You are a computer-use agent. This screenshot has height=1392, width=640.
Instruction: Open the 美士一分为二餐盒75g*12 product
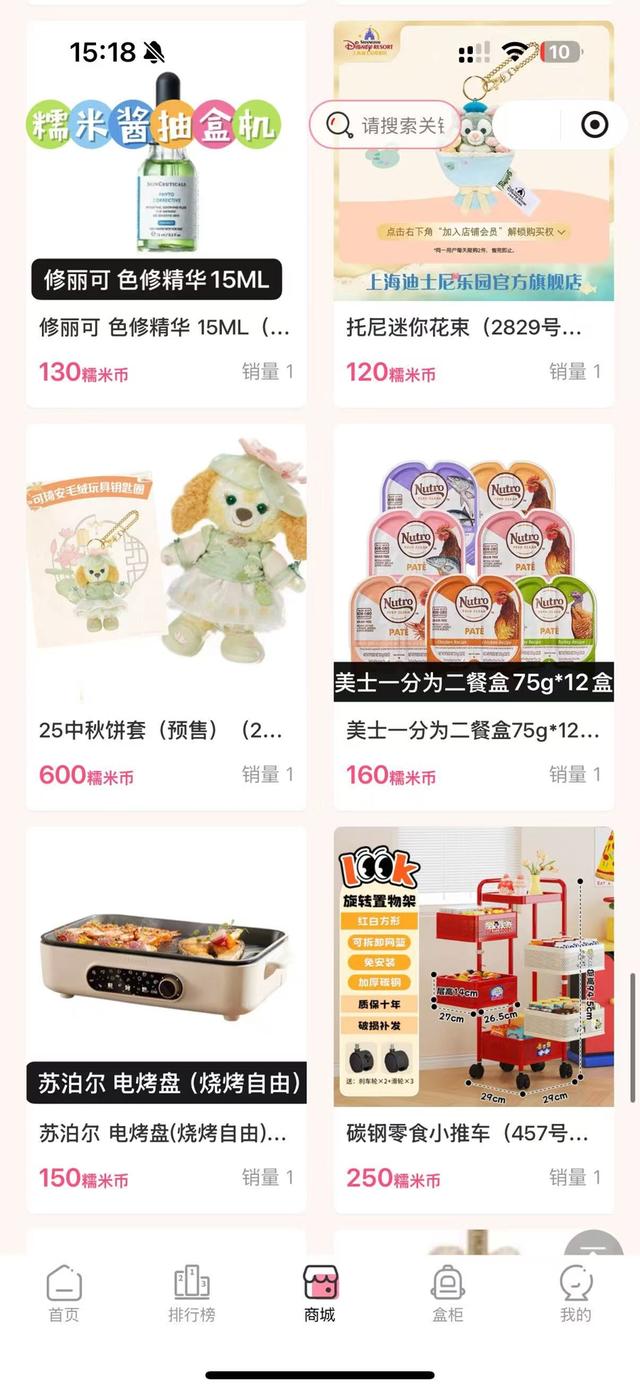[x=474, y=615]
